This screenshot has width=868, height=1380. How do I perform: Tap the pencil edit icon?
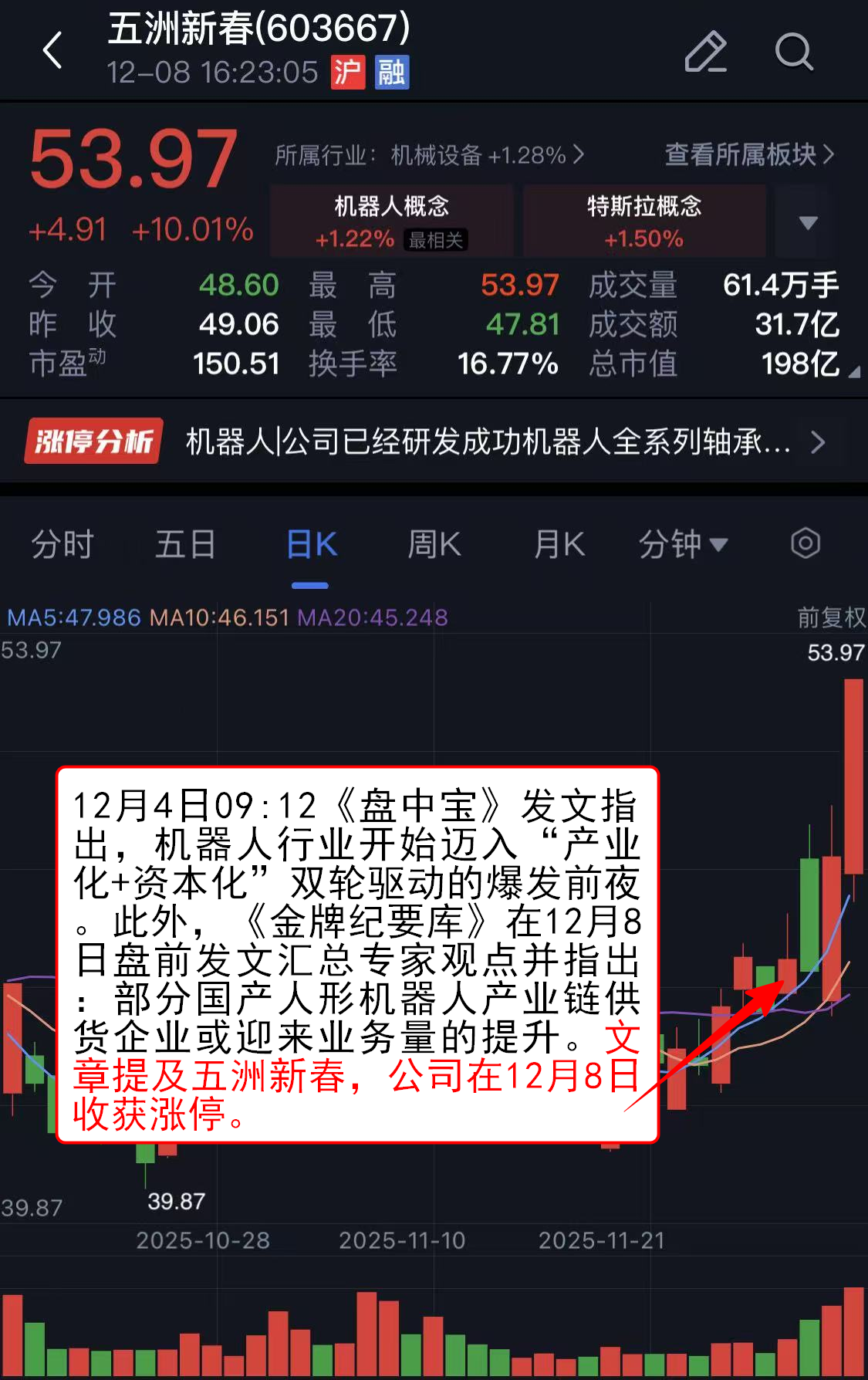tap(705, 52)
